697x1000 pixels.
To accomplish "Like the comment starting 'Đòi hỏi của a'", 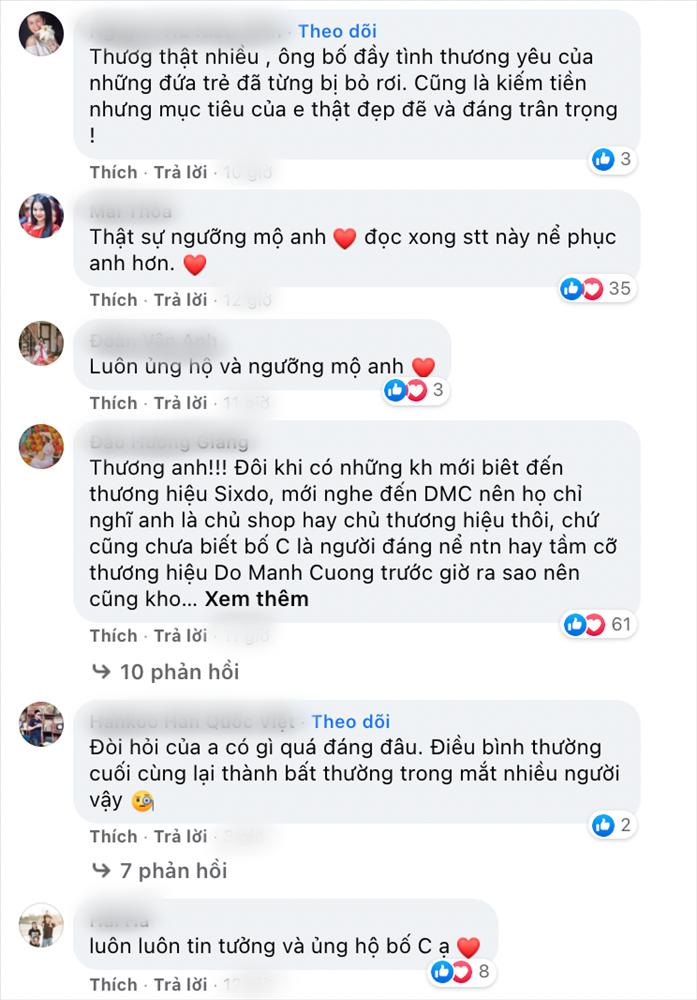I will pyautogui.click(x=113, y=836).
